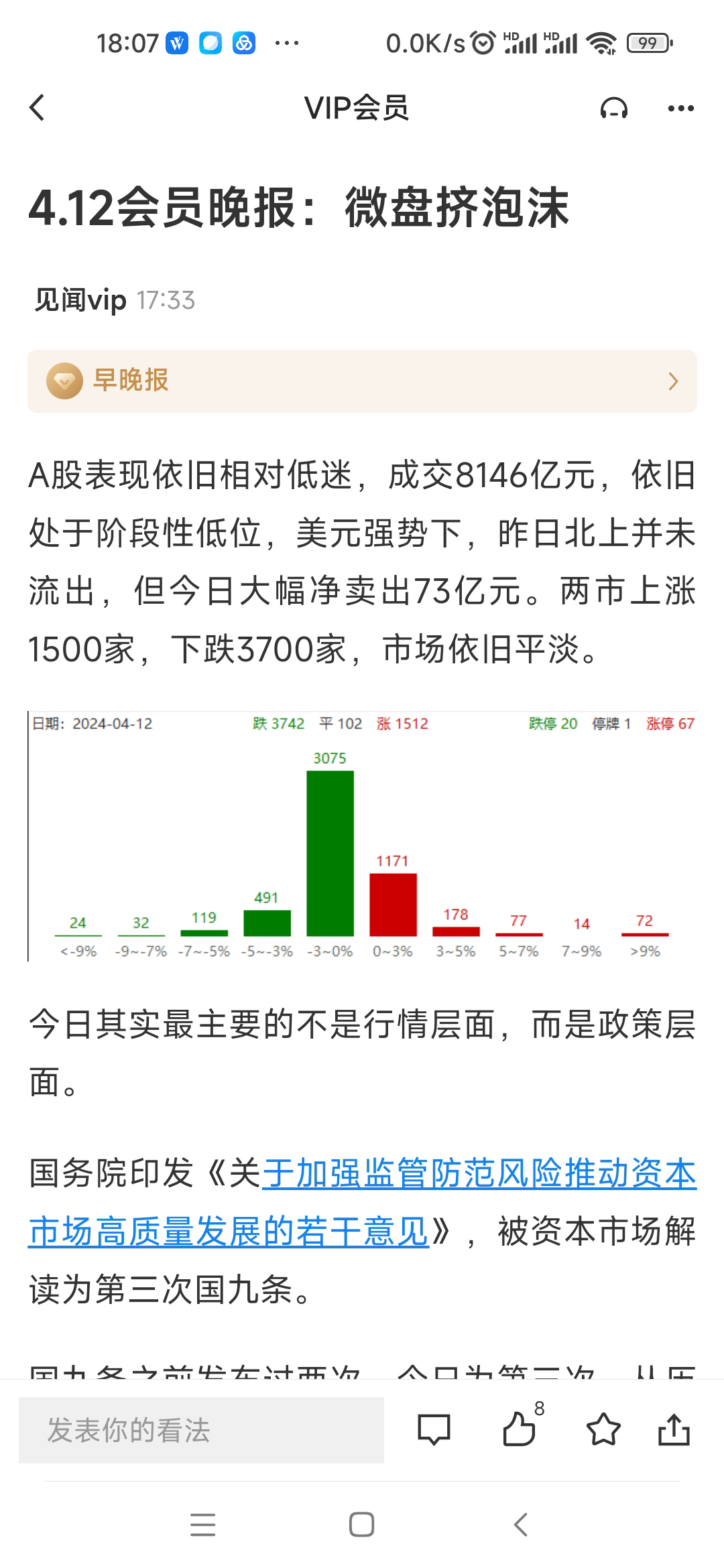This screenshot has height=1568, width=724.
Task: Save the article with the star
Action: click(x=603, y=1430)
